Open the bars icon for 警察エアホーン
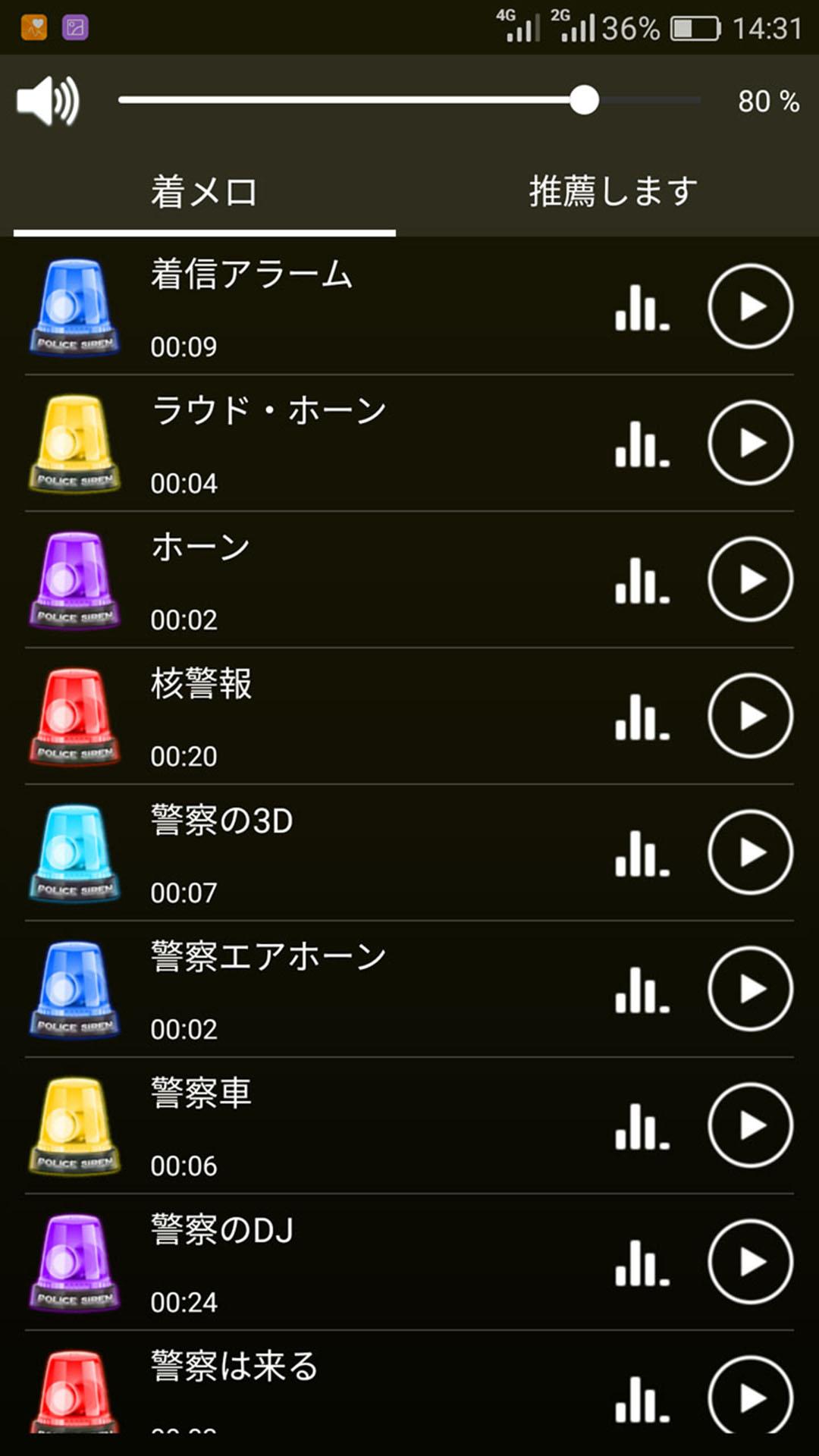 pos(642,990)
